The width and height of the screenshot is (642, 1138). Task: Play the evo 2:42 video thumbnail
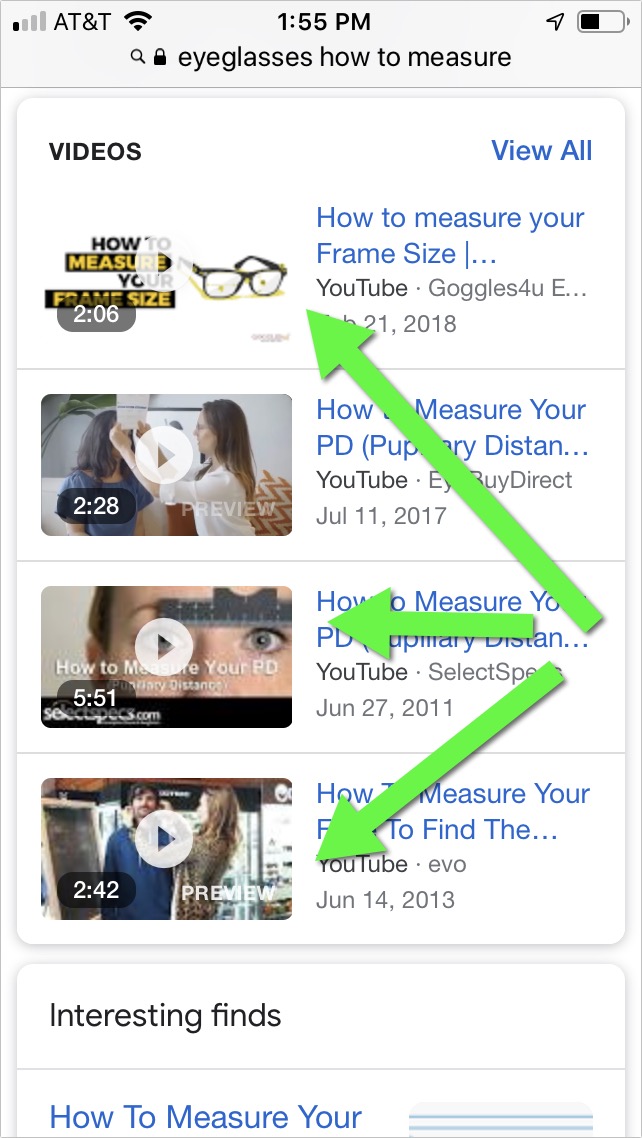pyautogui.click(x=166, y=848)
